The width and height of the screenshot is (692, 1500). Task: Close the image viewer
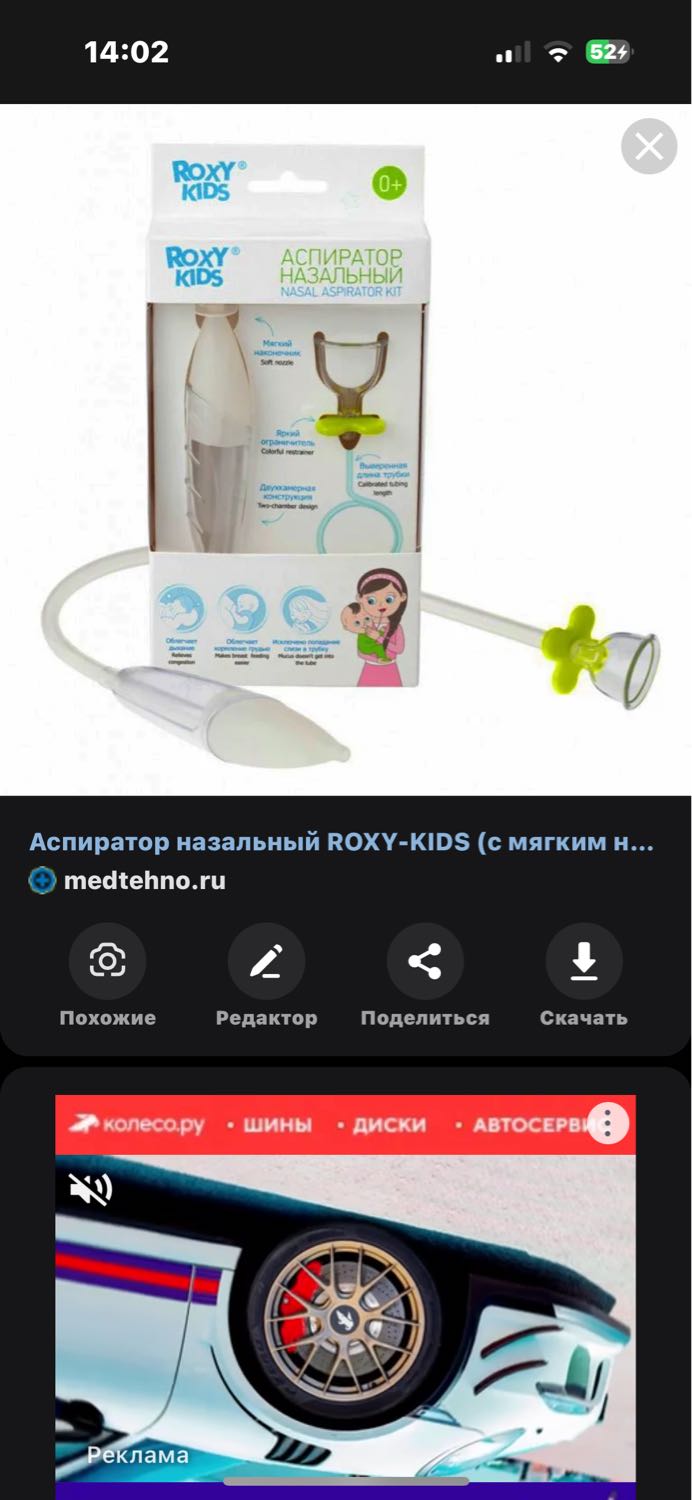tap(649, 147)
